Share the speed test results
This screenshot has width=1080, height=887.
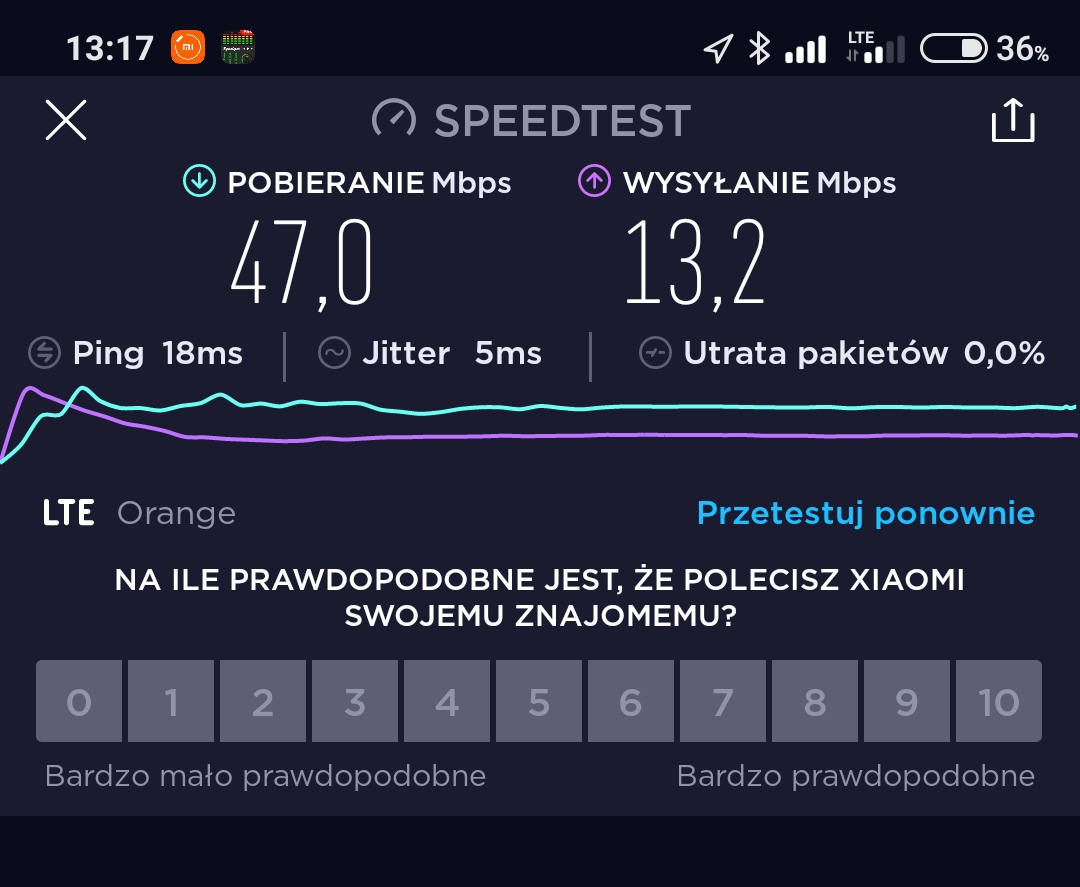(1012, 121)
